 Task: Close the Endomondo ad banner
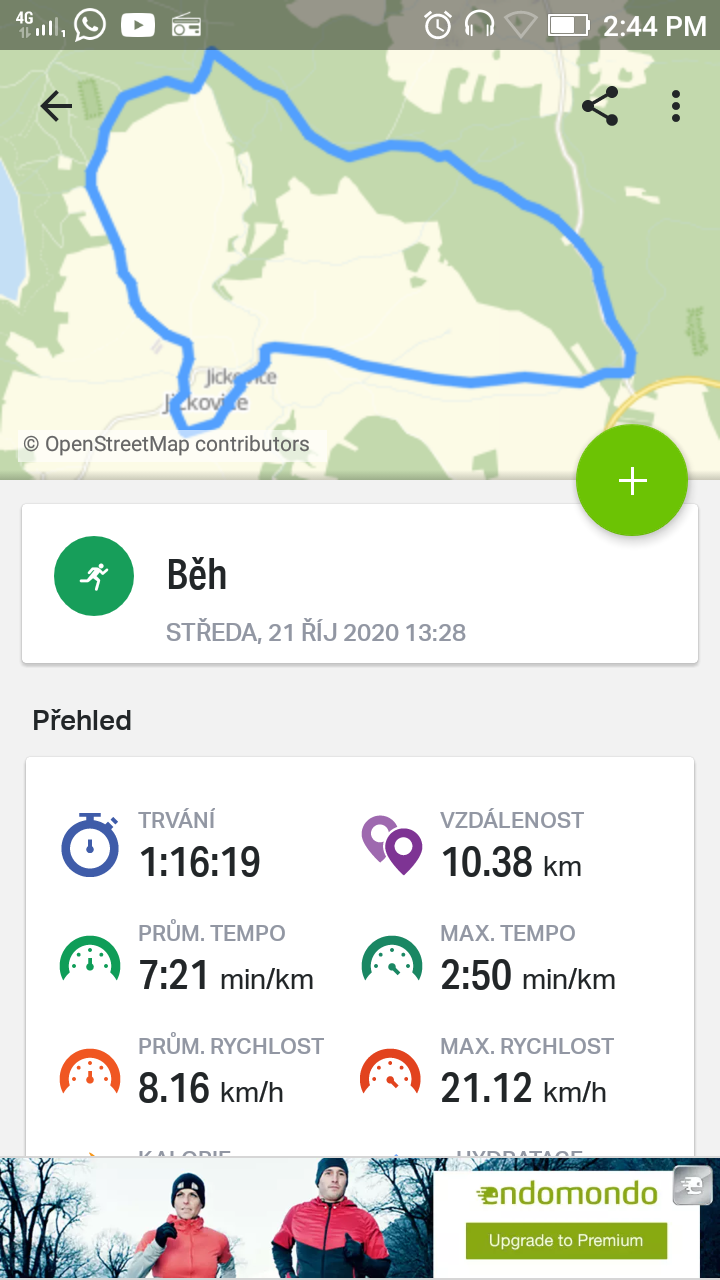click(692, 1185)
